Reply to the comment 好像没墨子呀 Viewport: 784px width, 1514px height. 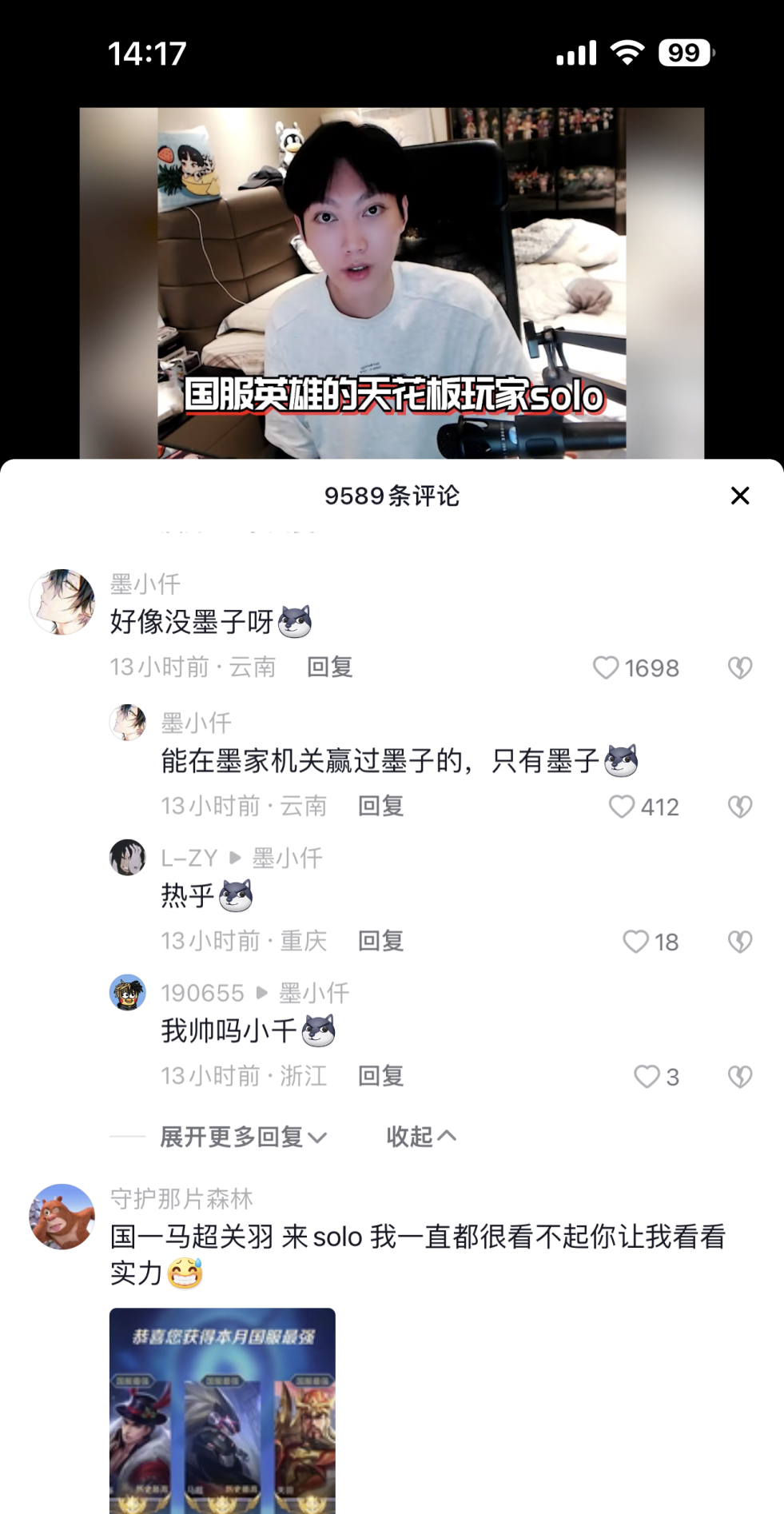329,667
